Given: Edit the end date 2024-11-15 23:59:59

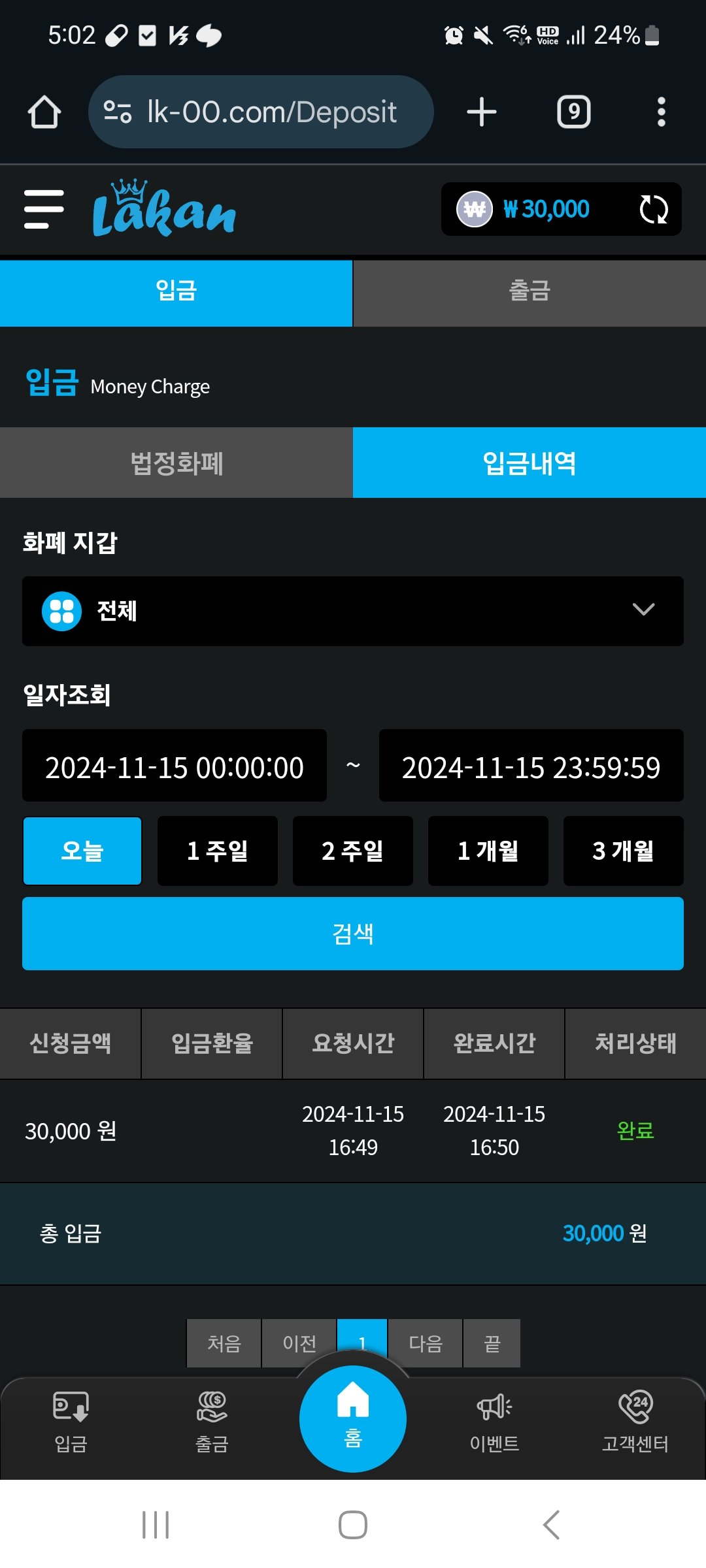Looking at the screenshot, I should tap(531, 766).
